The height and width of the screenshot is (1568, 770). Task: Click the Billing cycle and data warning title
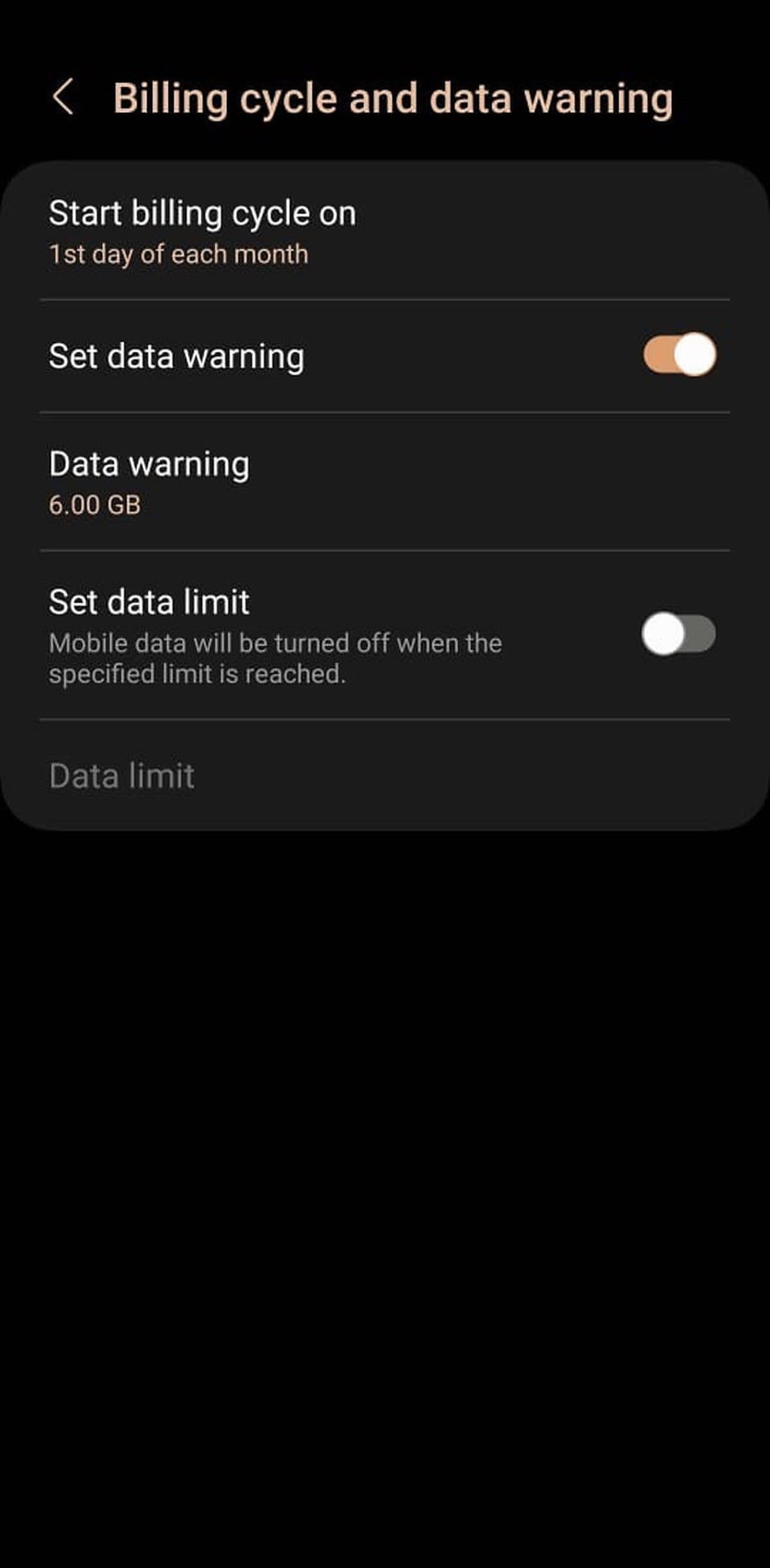pyautogui.click(x=392, y=99)
